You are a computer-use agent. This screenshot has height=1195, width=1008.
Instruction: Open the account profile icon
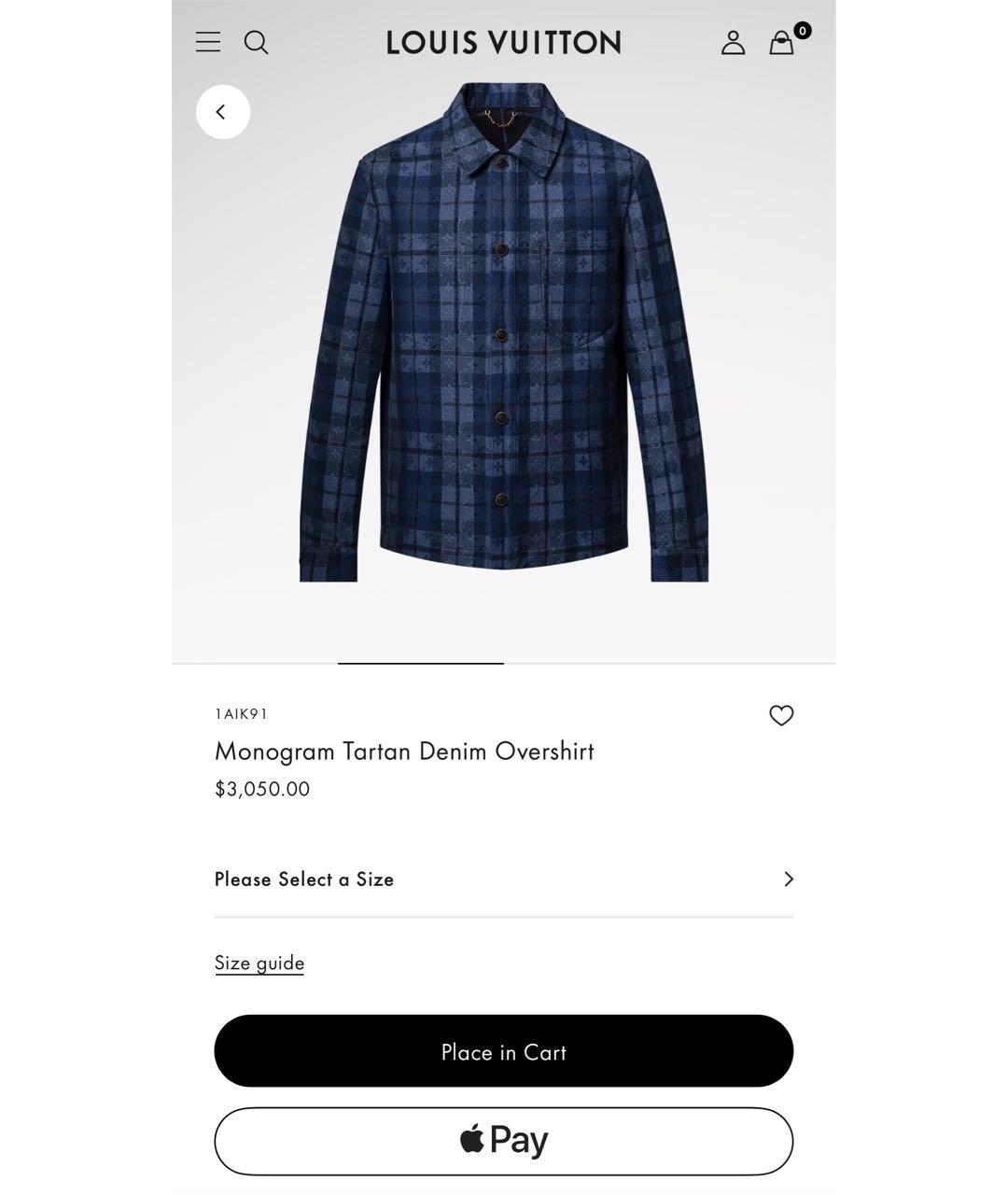coord(734,42)
